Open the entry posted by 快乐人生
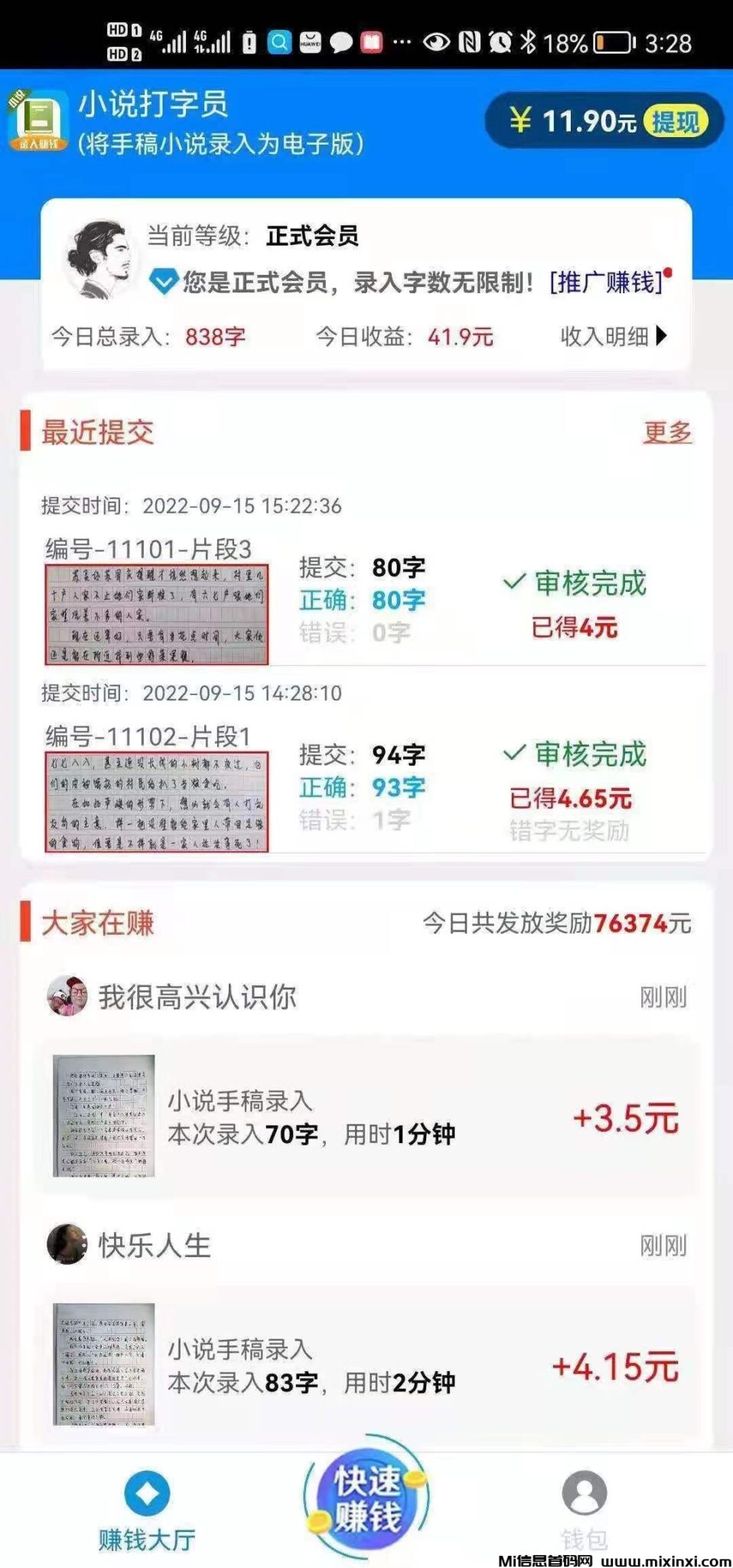The image size is (733, 1568). (x=367, y=1365)
